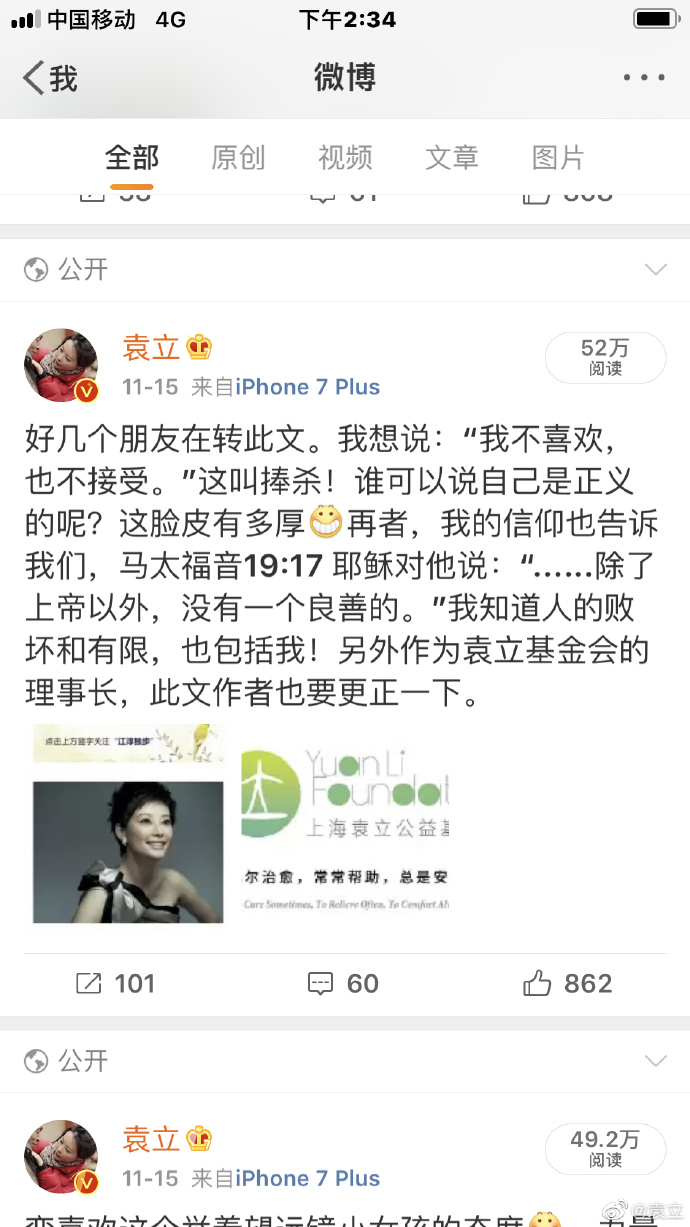690x1227 pixels.
Task: View the 49.2万 阅读 count button
Action: pyautogui.click(x=605, y=1148)
